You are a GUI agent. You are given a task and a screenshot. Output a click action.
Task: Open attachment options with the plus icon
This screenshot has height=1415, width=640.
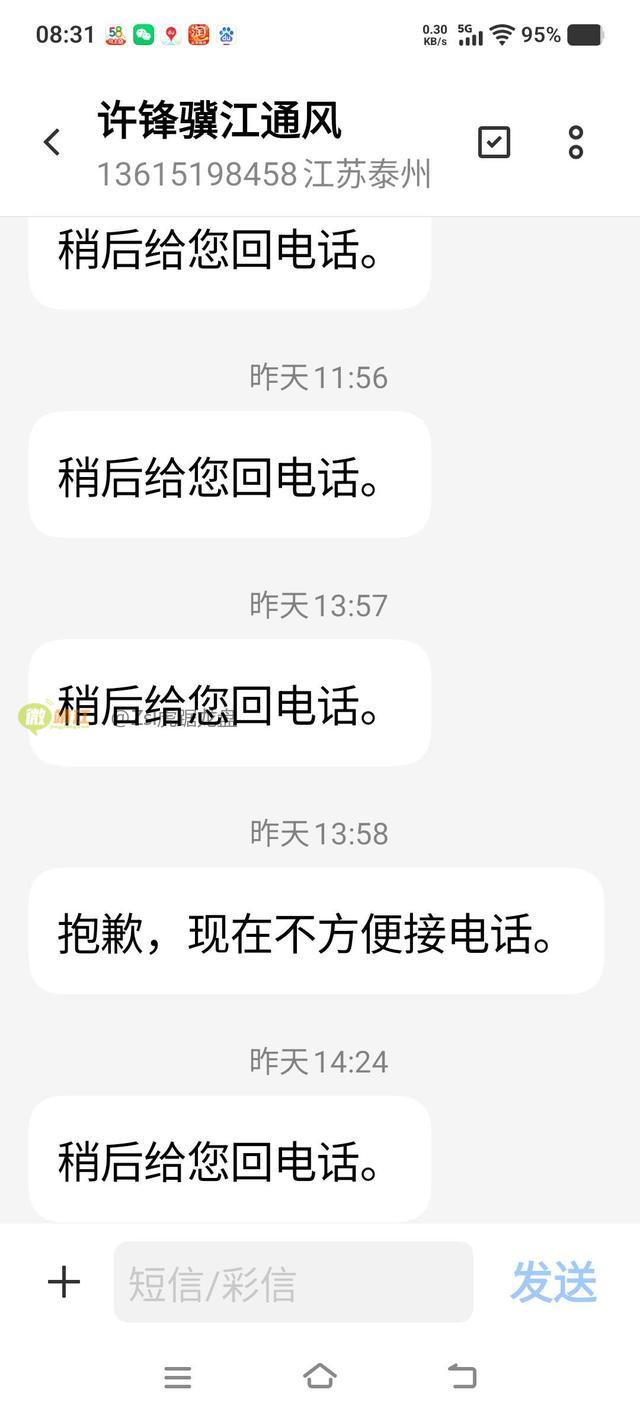click(x=64, y=1282)
